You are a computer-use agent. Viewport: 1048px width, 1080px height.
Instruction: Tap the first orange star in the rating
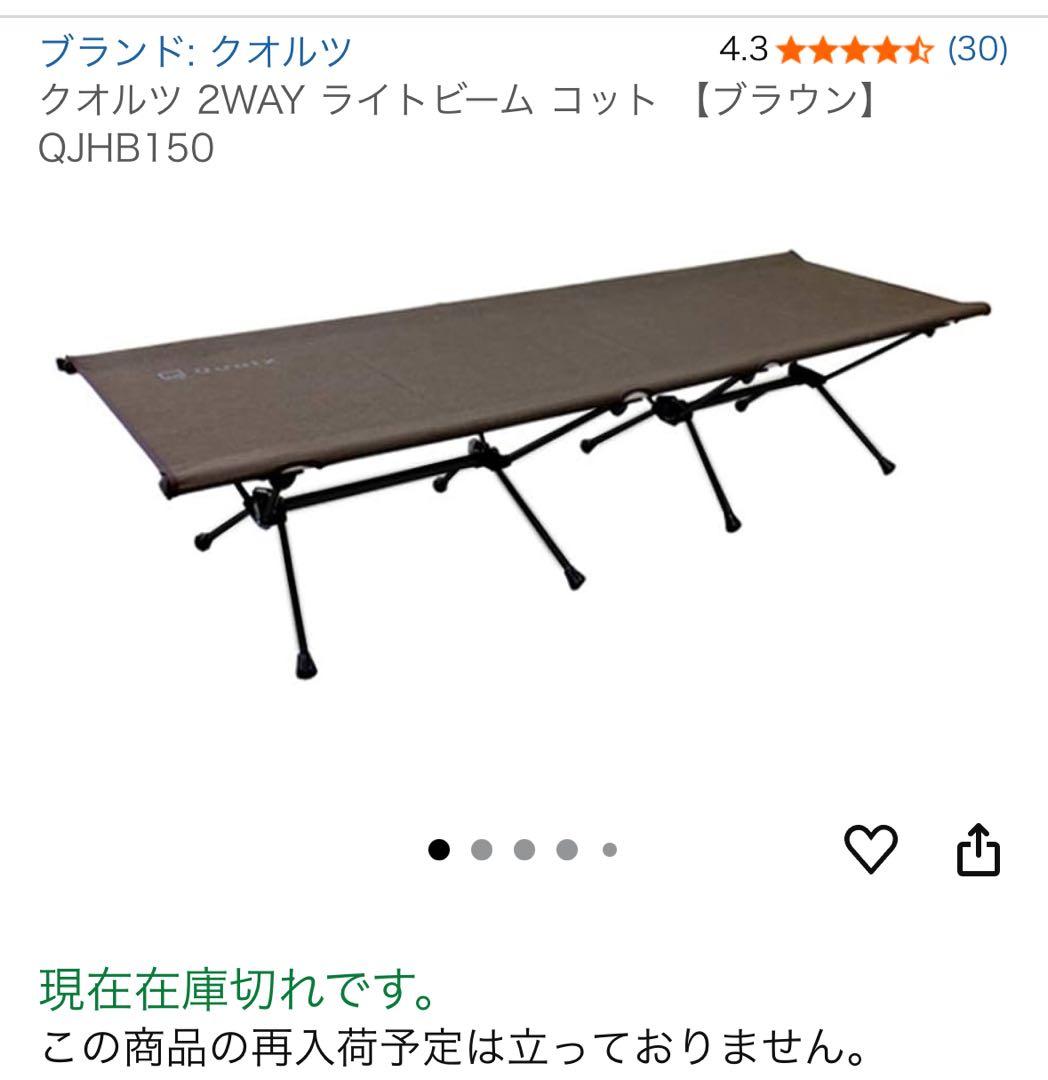(x=789, y=47)
